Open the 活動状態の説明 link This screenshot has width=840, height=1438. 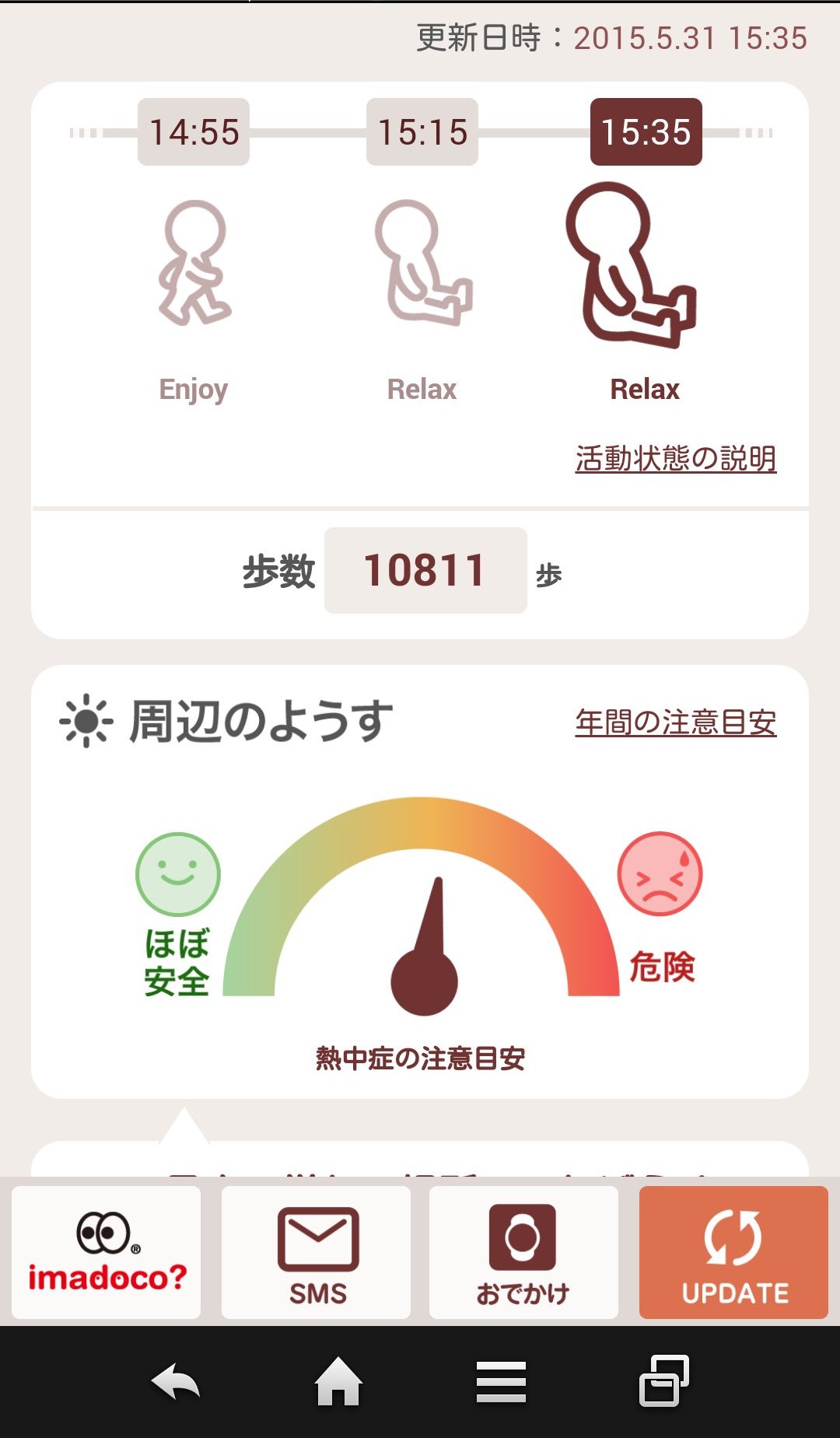[675, 459]
